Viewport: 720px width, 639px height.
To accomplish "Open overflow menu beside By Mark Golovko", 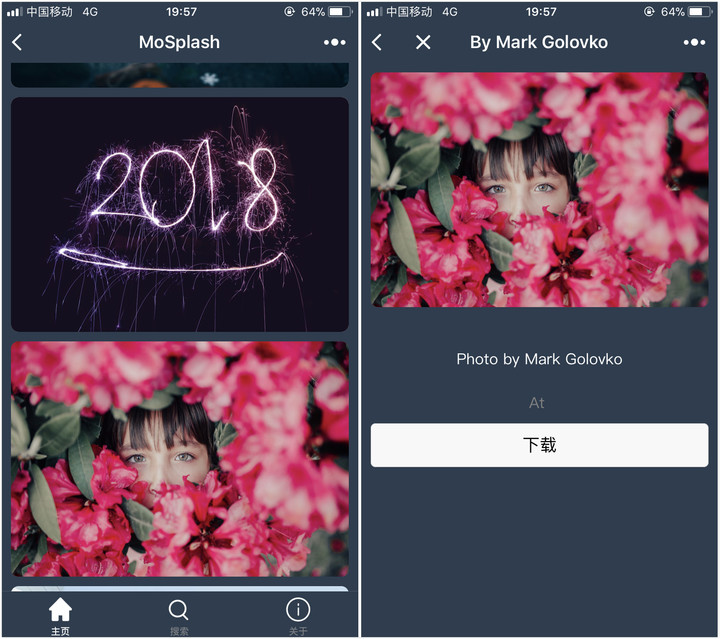I will click(694, 42).
